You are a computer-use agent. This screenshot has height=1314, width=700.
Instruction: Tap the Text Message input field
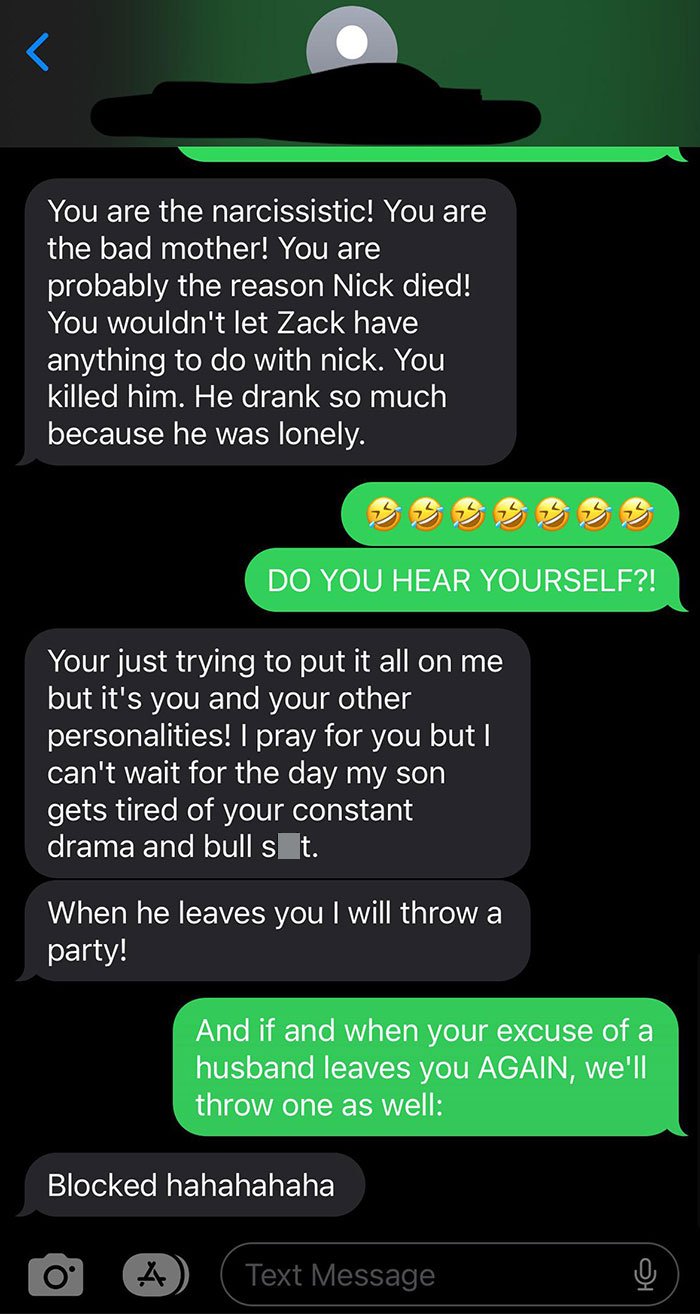[449, 1275]
